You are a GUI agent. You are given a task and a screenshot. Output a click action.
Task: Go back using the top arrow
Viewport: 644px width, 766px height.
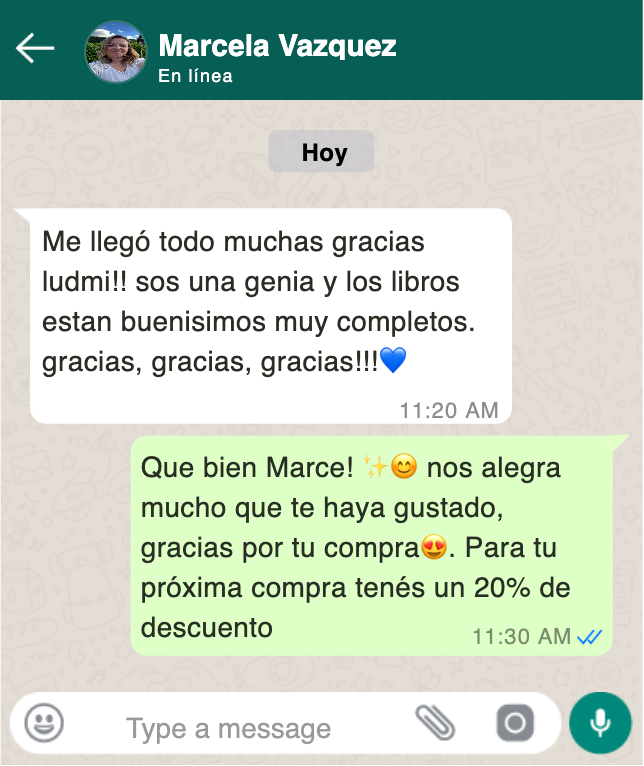(x=35, y=48)
